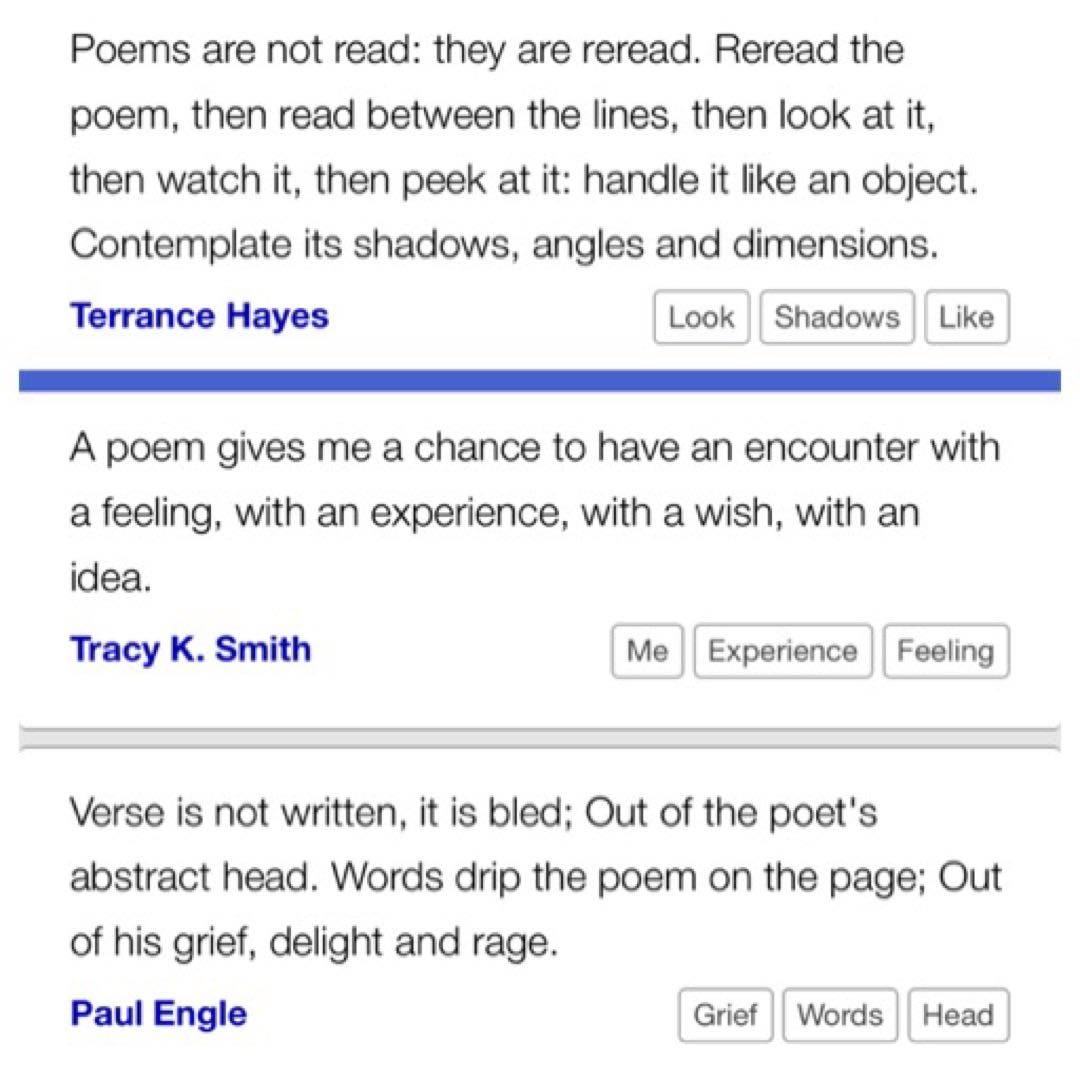View quotes by Tracy K. Smith

(190, 649)
